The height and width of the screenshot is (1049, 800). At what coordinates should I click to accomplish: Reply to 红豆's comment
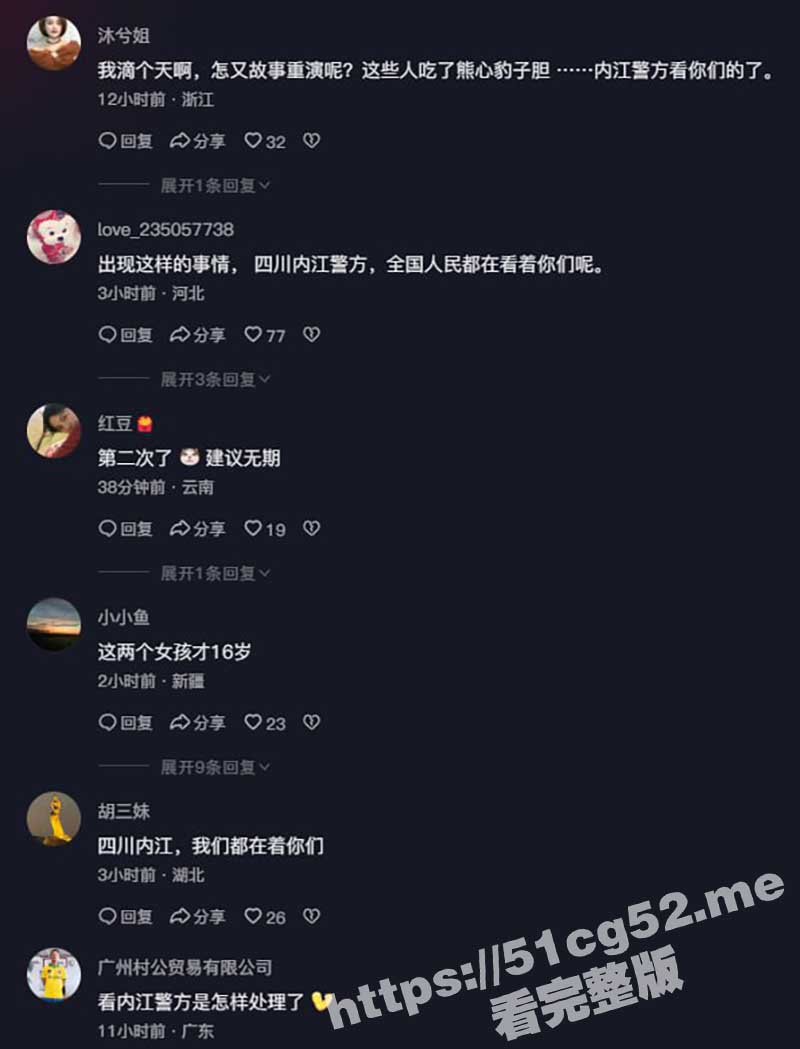point(125,528)
